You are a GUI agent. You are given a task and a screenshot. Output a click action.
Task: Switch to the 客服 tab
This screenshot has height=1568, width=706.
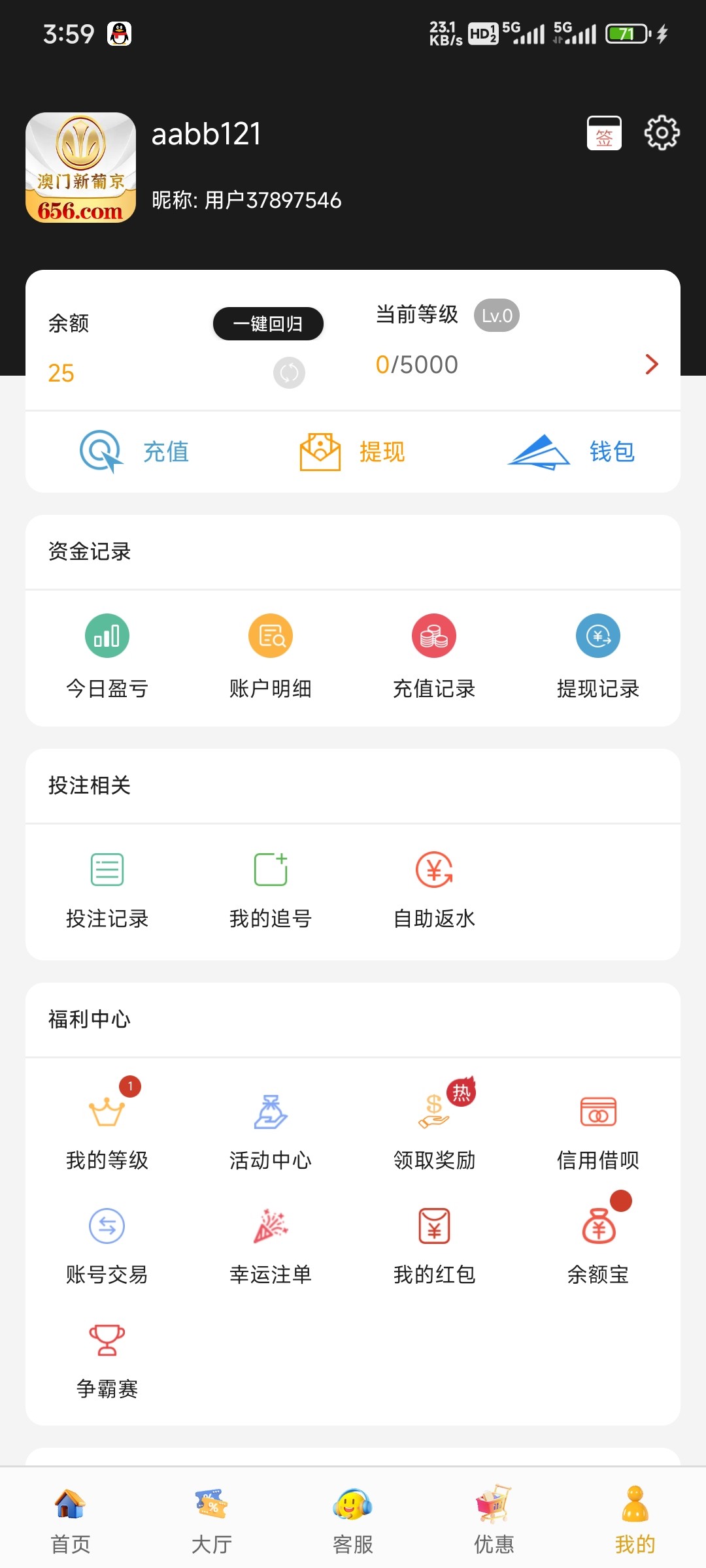pyautogui.click(x=353, y=1520)
